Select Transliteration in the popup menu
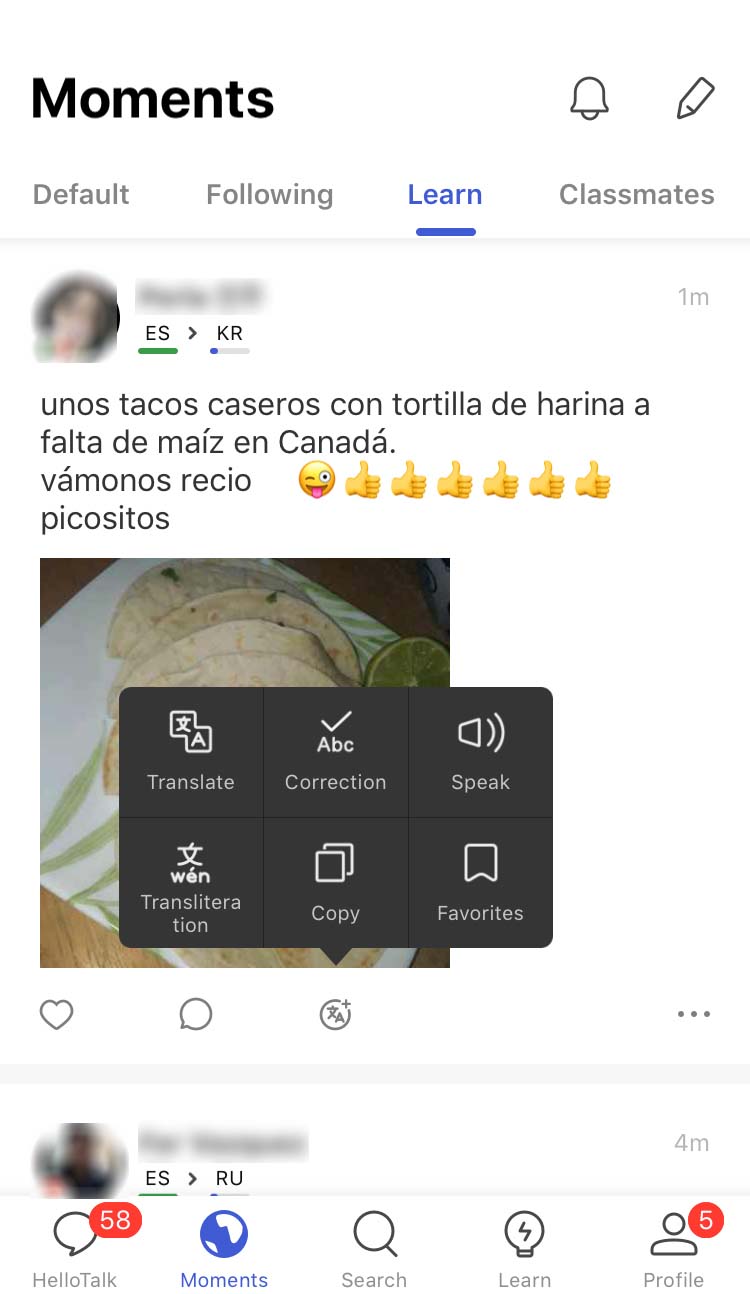750x1294 pixels. pyautogui.click(x=191, y=883)
